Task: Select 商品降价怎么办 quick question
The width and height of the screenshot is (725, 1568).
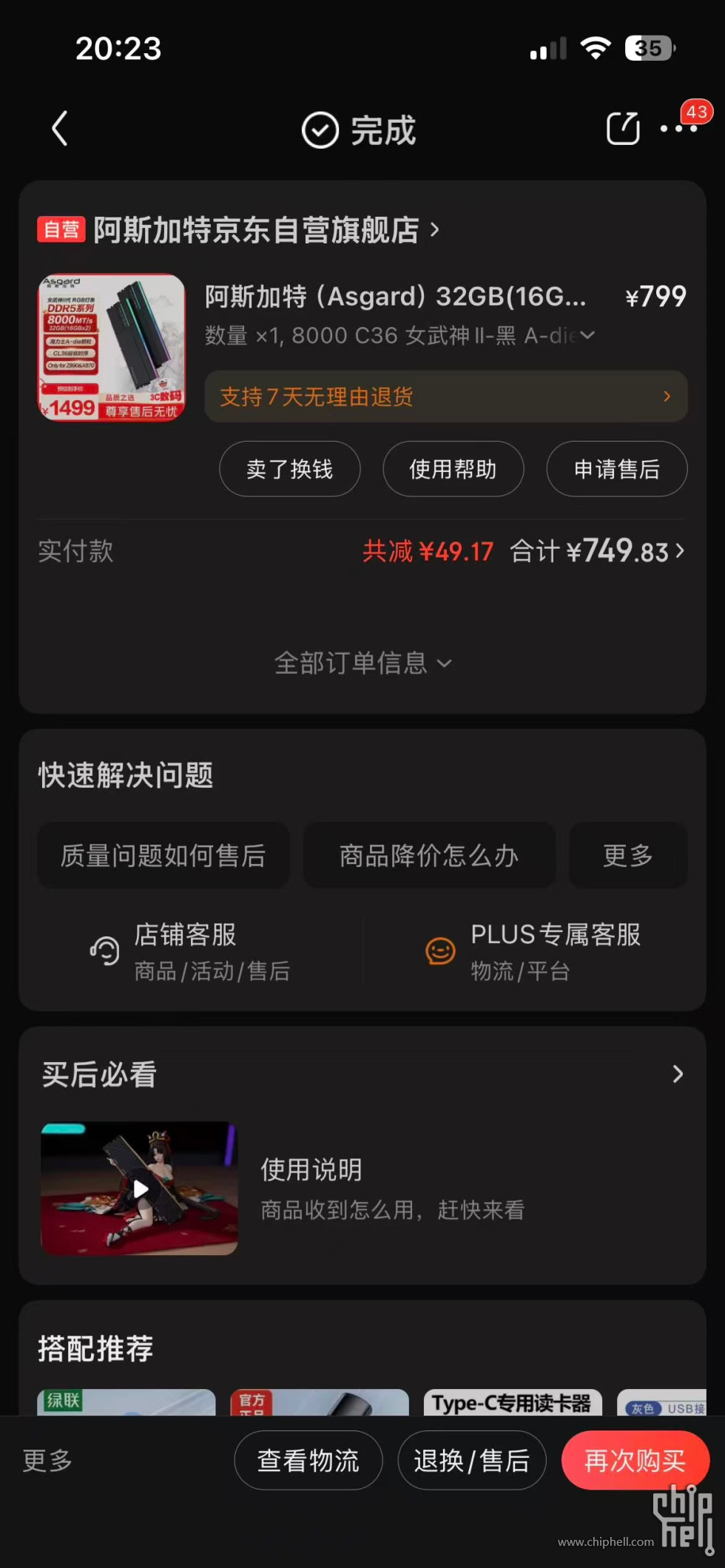Action: 428,856
